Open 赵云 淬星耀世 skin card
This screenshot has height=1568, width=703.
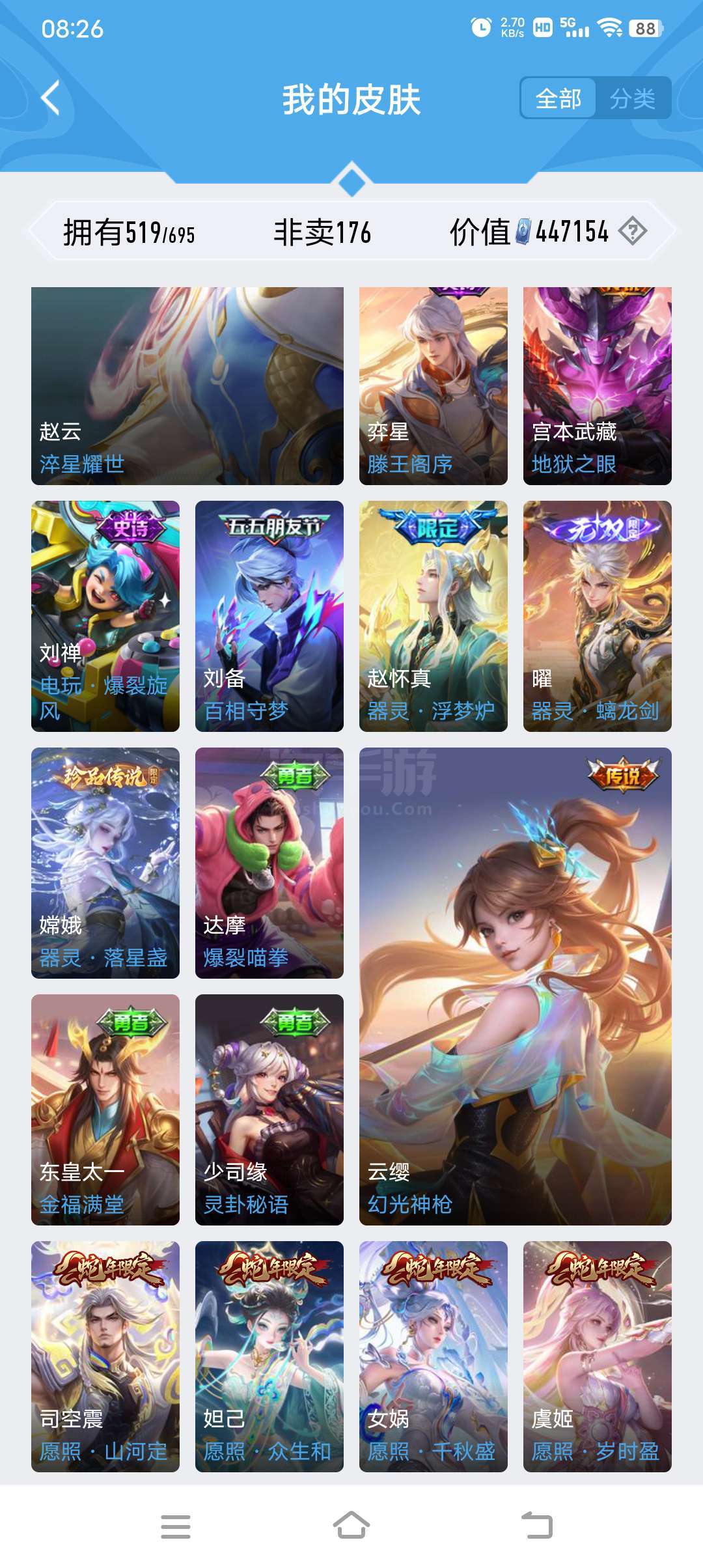pyautogui.click(x=187, y=386)
